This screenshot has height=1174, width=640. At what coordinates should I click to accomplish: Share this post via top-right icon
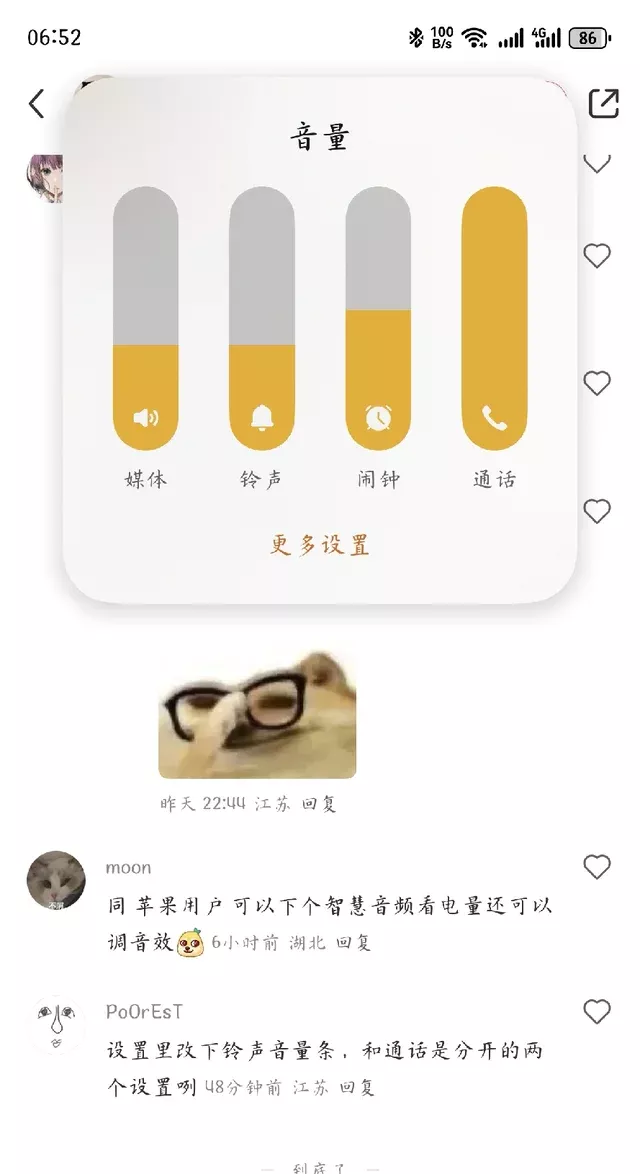pyautogui.click(x=603, y=103)
